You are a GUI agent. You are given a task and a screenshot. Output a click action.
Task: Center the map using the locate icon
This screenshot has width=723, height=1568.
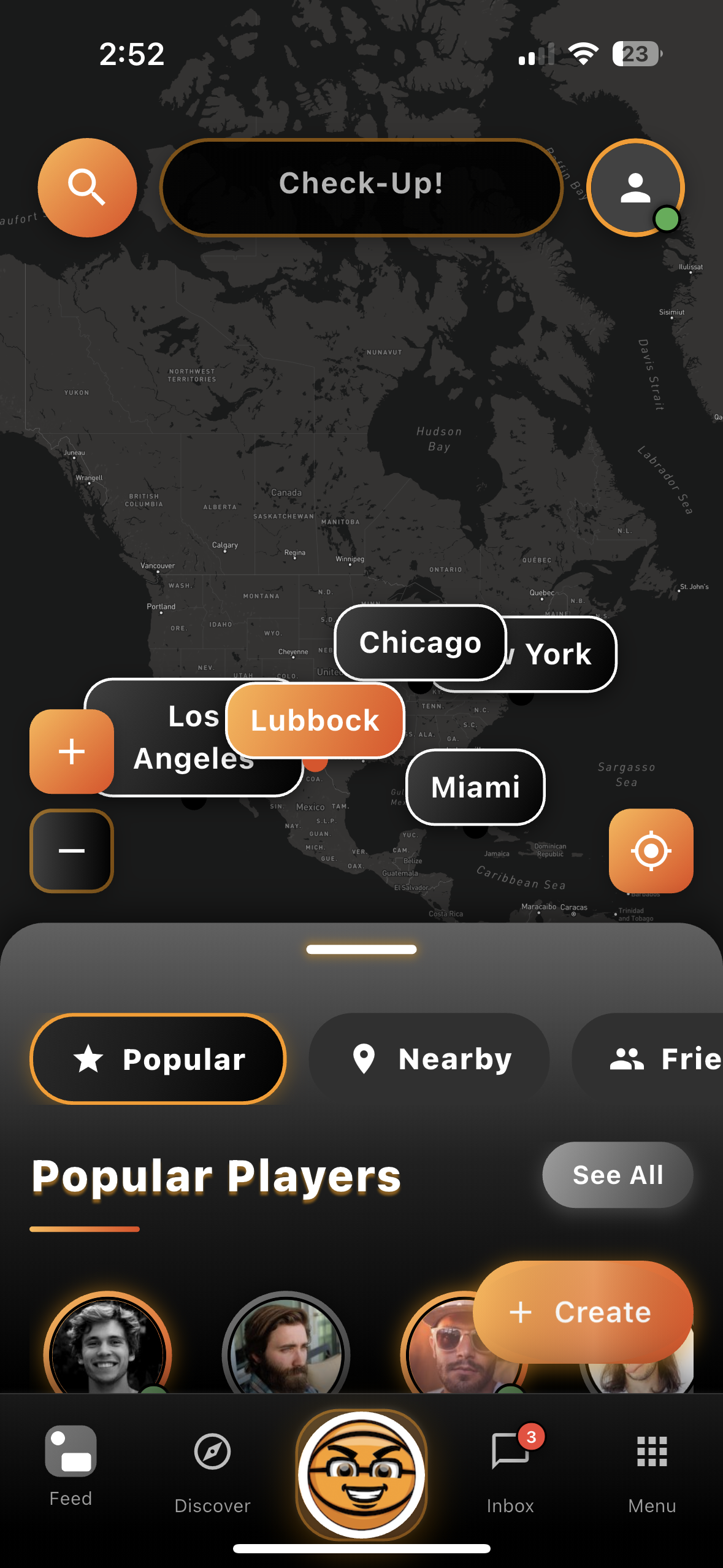[651, 851]
